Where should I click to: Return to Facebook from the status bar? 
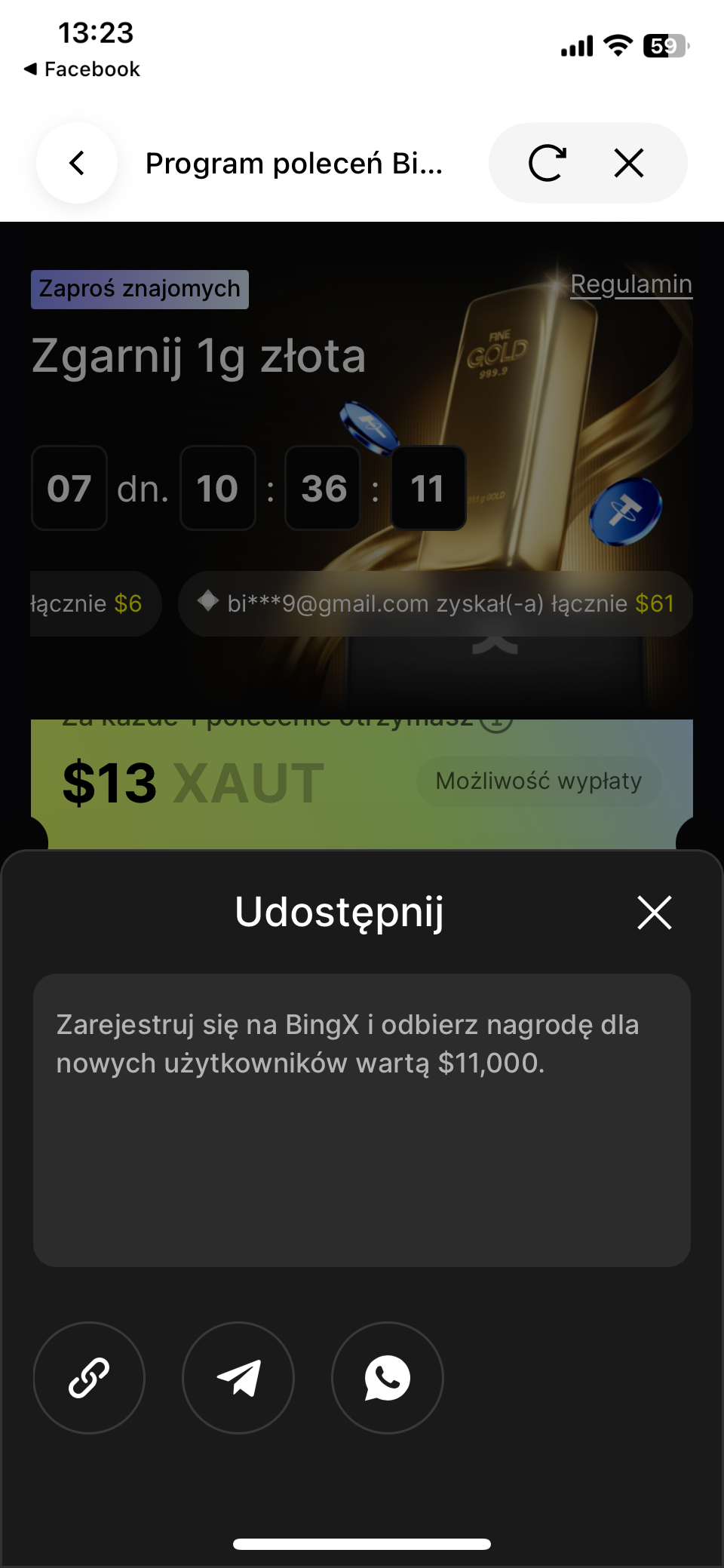(81, 69)
